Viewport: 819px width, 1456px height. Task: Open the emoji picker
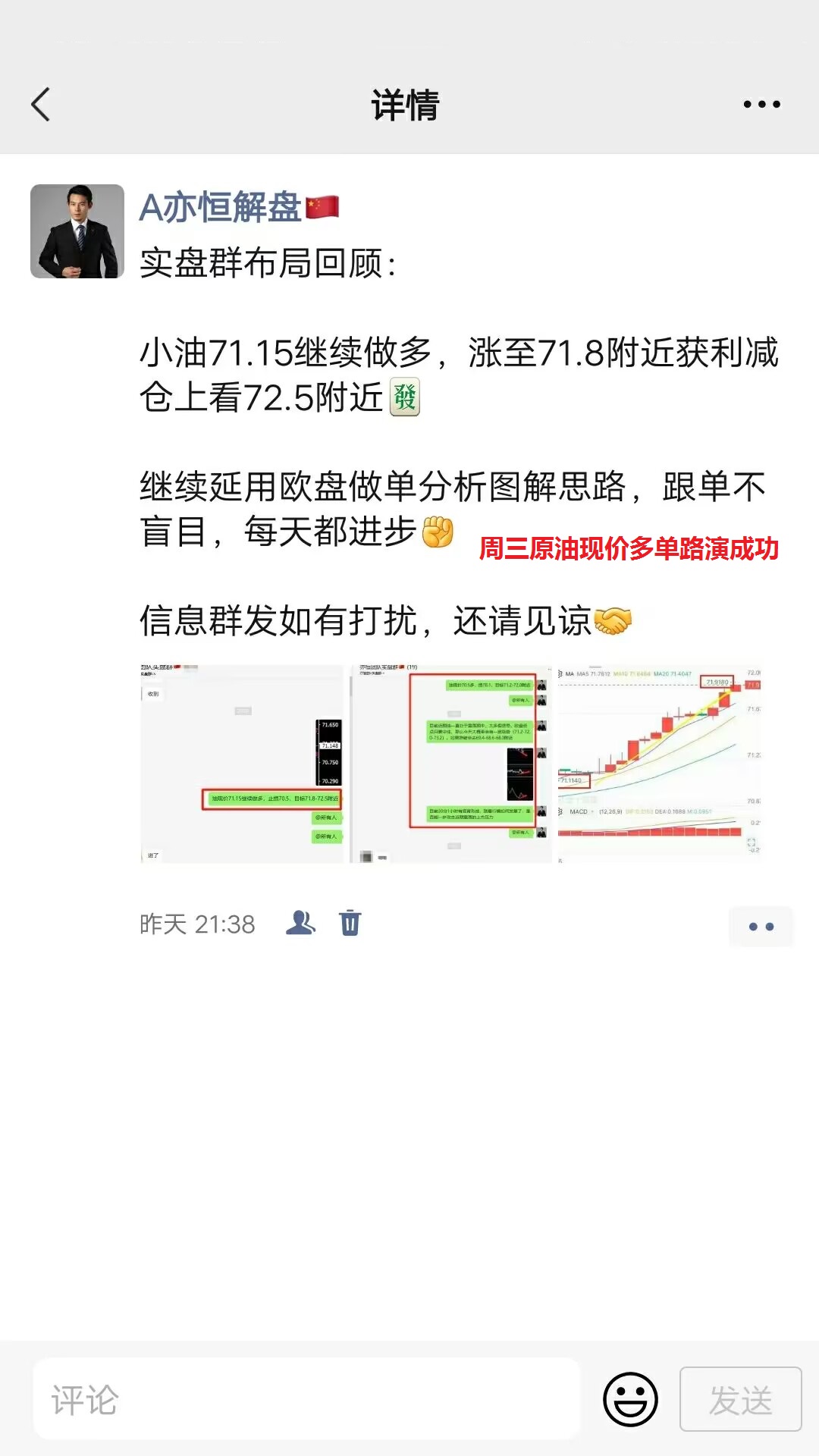[630, 1399]
